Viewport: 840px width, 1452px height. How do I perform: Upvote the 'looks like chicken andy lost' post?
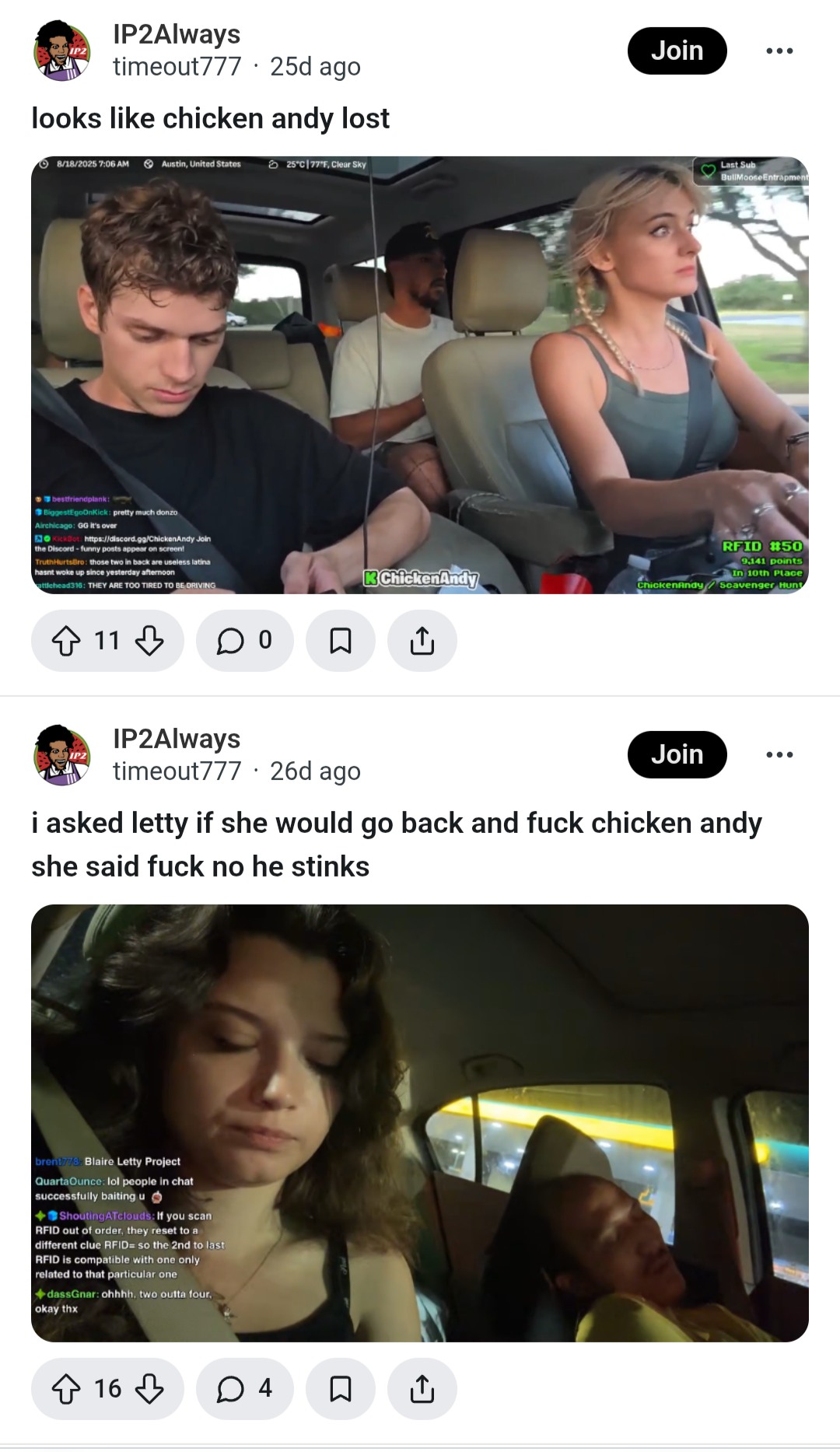66,641
